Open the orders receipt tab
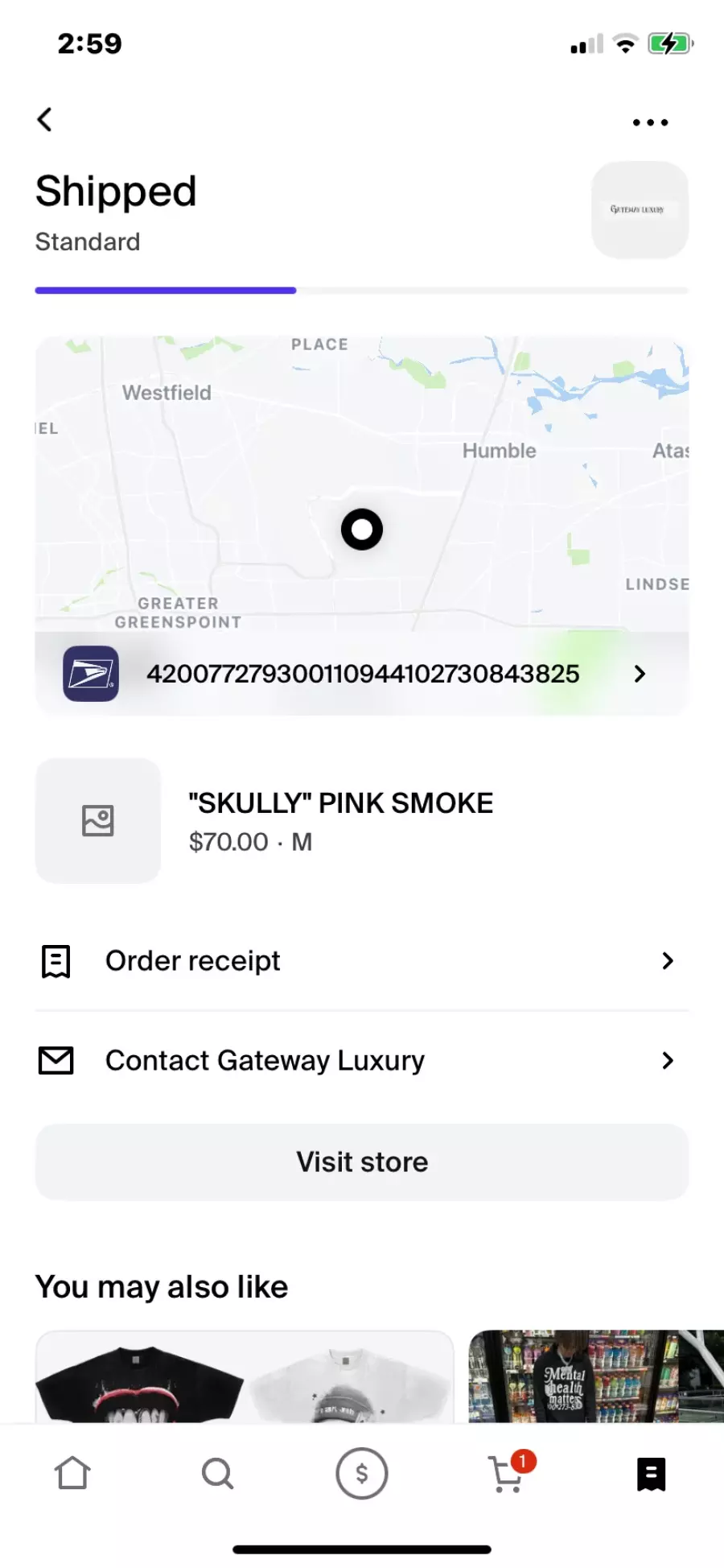This screenshot has width=724, height=1568. coord(651,1475)
